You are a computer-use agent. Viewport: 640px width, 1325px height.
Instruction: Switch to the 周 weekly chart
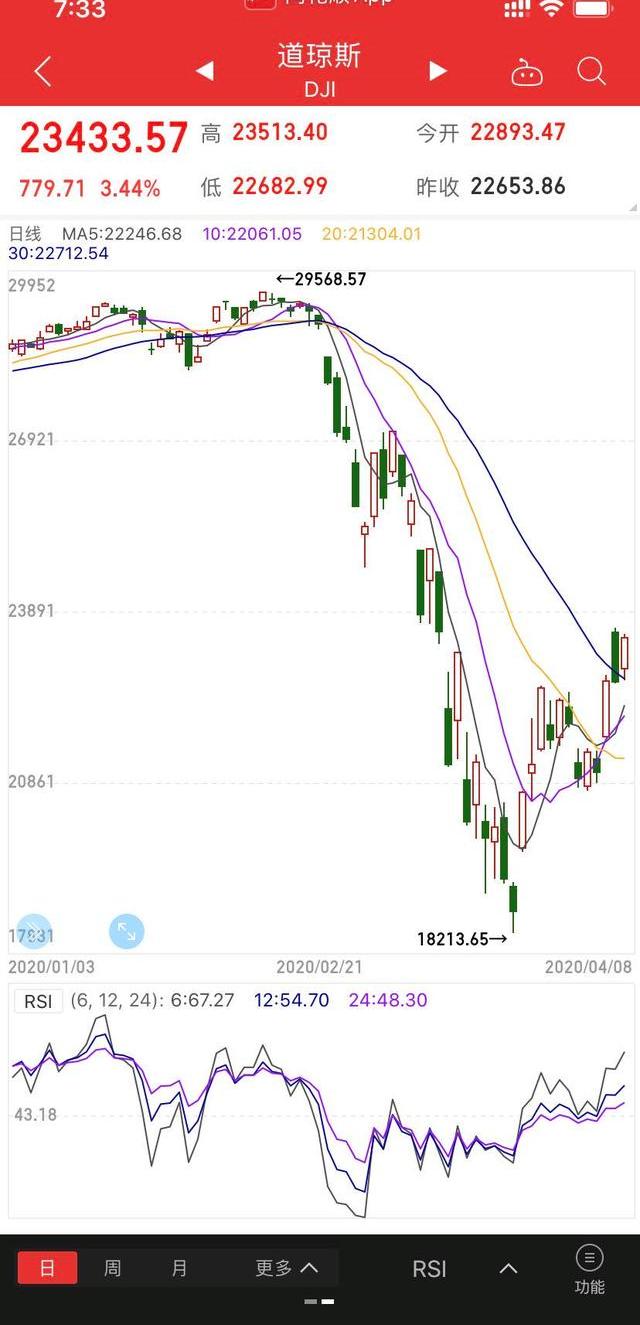(x=113, y=1268)
